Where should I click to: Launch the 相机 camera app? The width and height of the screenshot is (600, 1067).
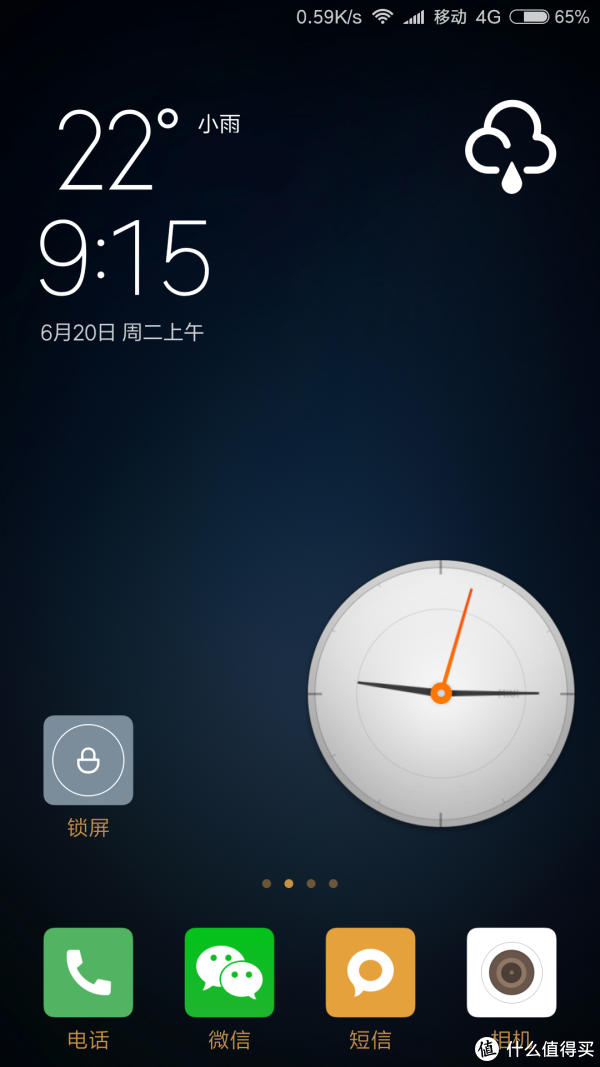[512, 972]
